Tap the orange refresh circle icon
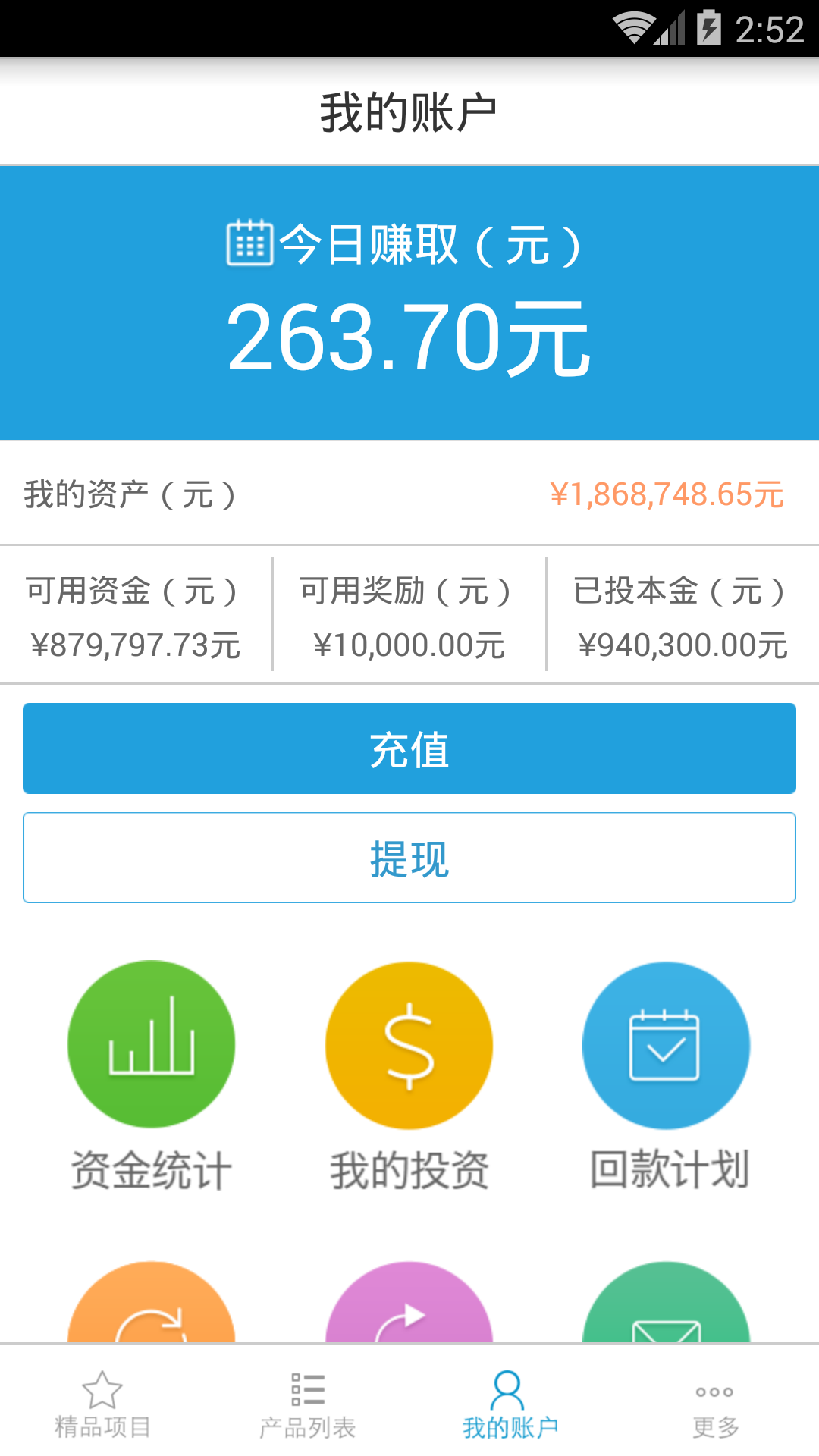The width and height of the screenshot is (819, 1456). tap(151, 1303)
